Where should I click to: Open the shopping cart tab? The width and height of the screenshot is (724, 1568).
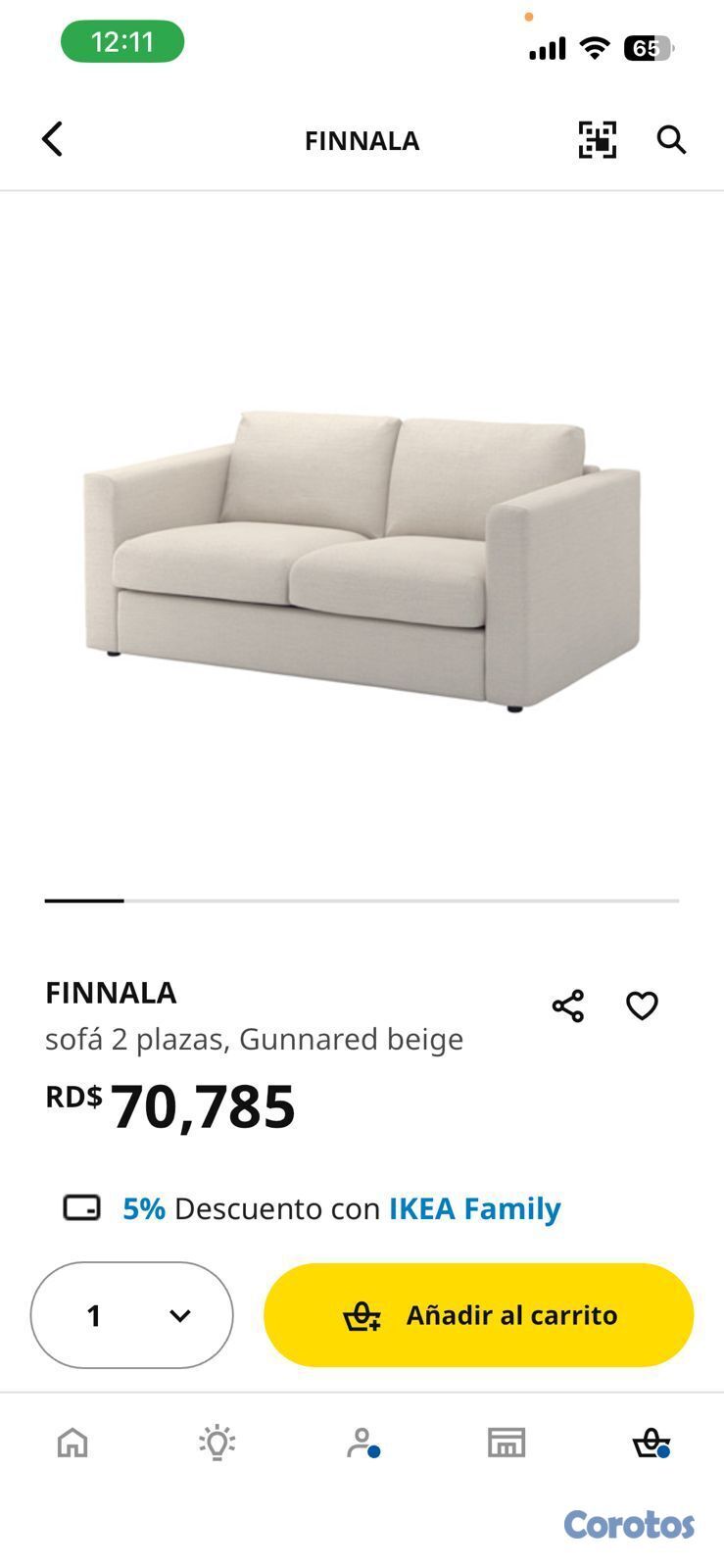(x=651, y=1443)
